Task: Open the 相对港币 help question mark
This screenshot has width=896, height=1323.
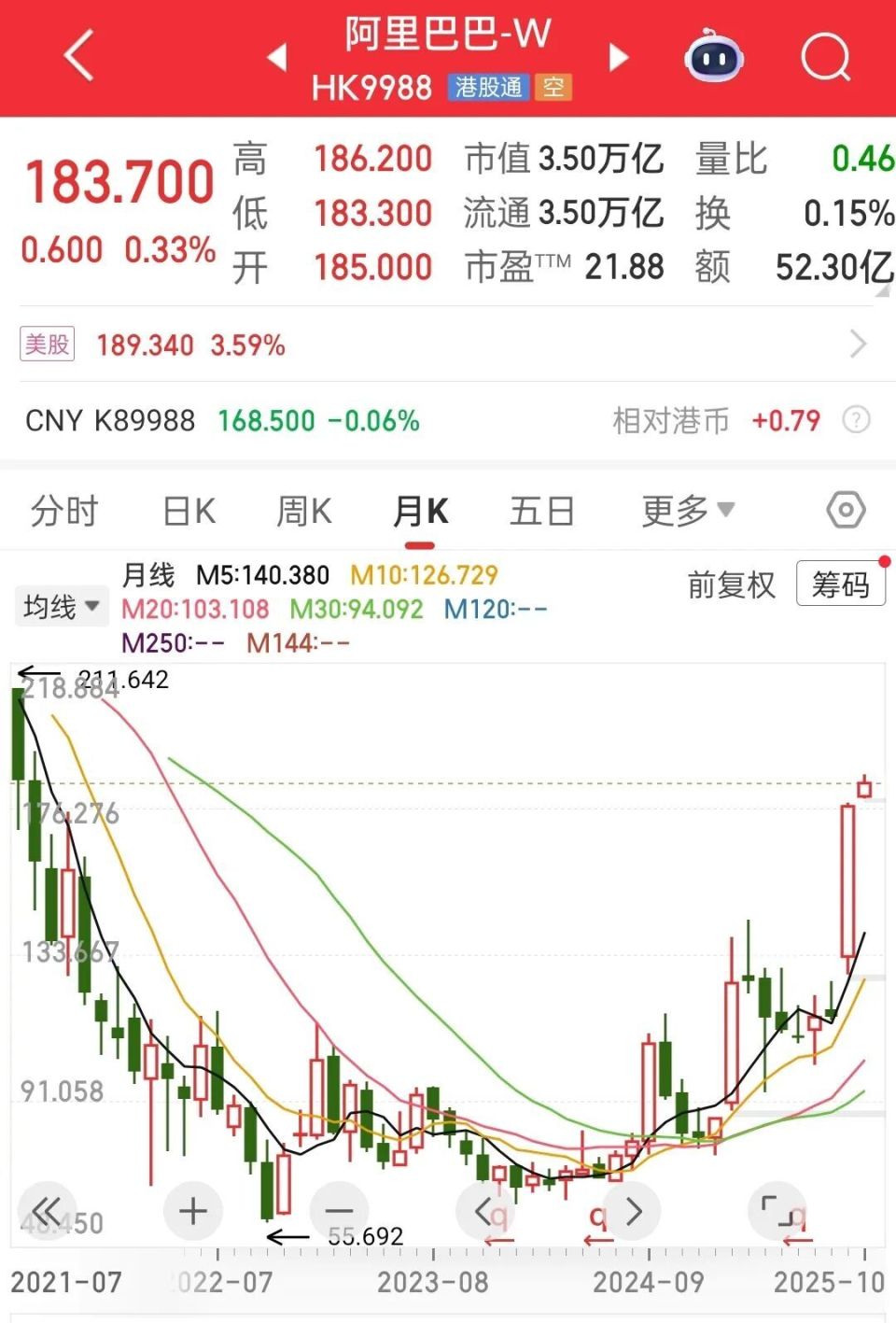Action: click(856, 420)
